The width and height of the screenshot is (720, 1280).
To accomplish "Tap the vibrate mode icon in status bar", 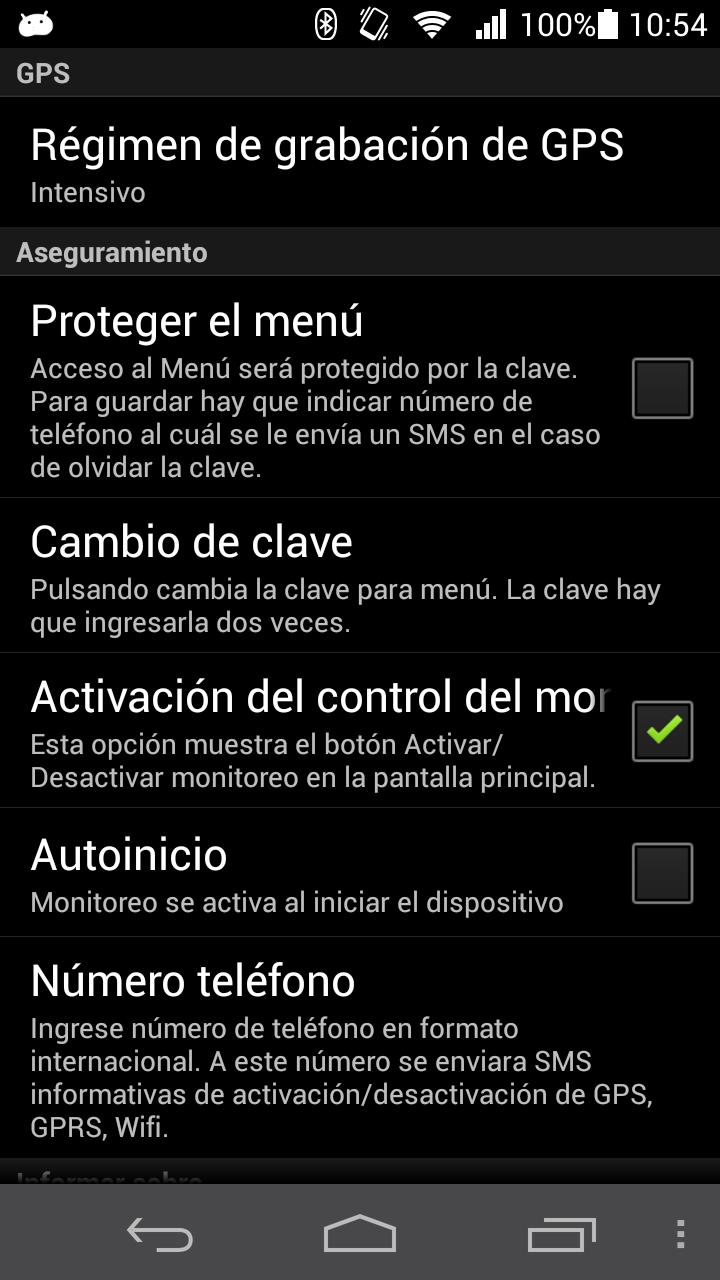I will tap(372, 22).
